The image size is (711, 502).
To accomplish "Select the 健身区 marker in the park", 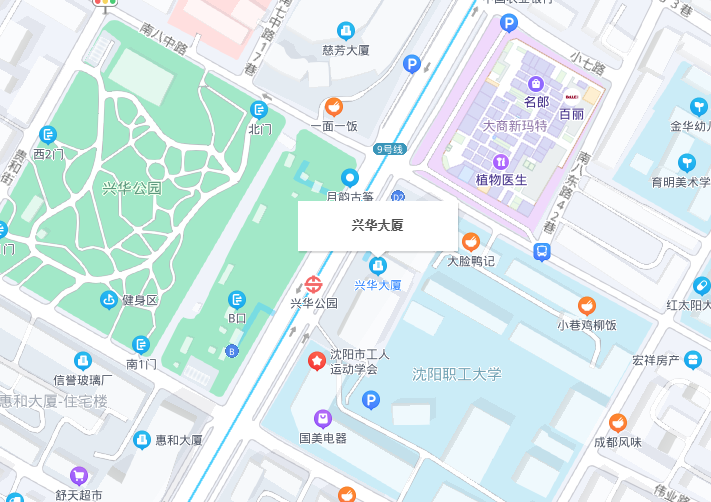I will click(x=108, y=299).
